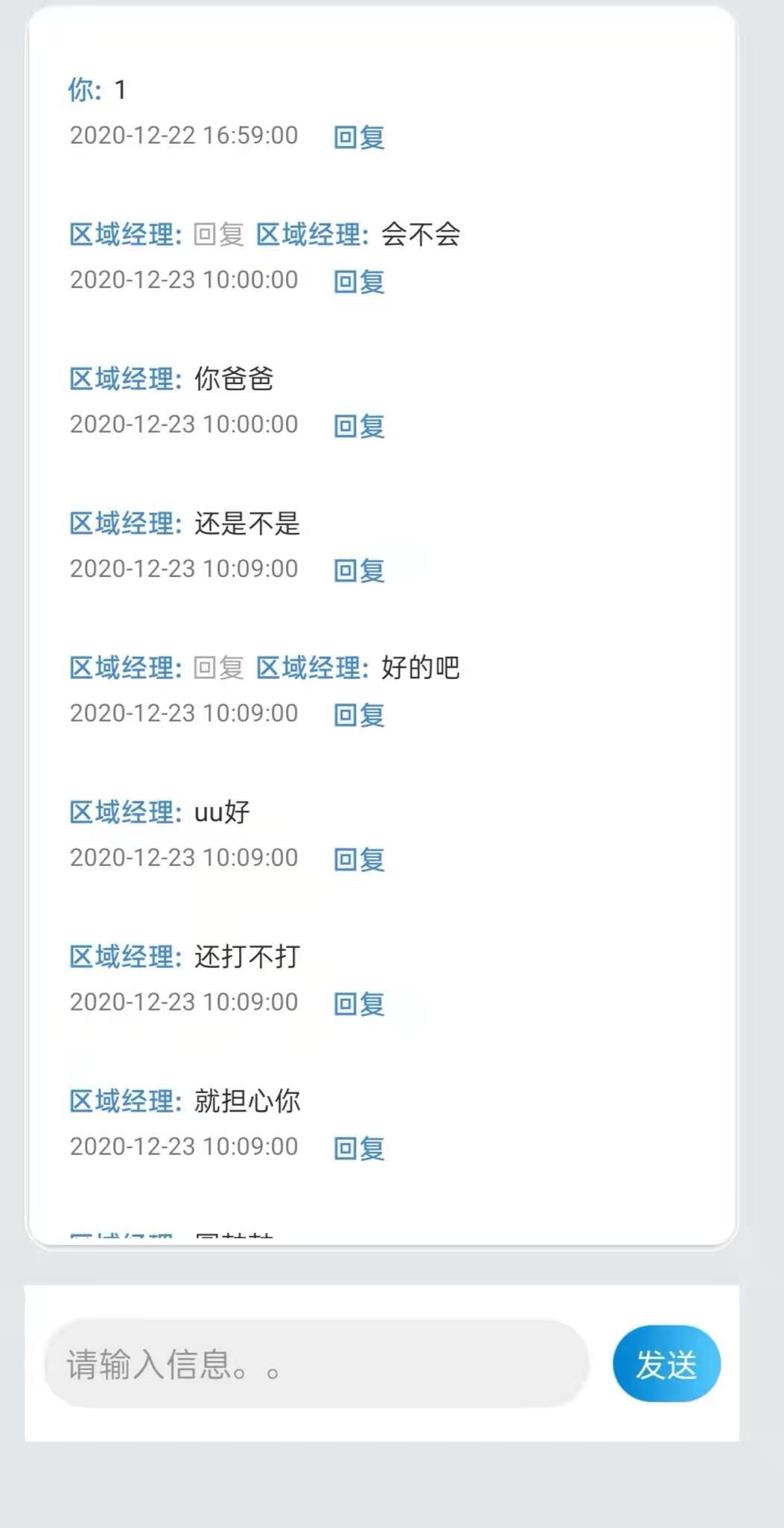Select the timestamp 2020-12-22 16:59:00

pyautogui.click(x=183, y=135)
